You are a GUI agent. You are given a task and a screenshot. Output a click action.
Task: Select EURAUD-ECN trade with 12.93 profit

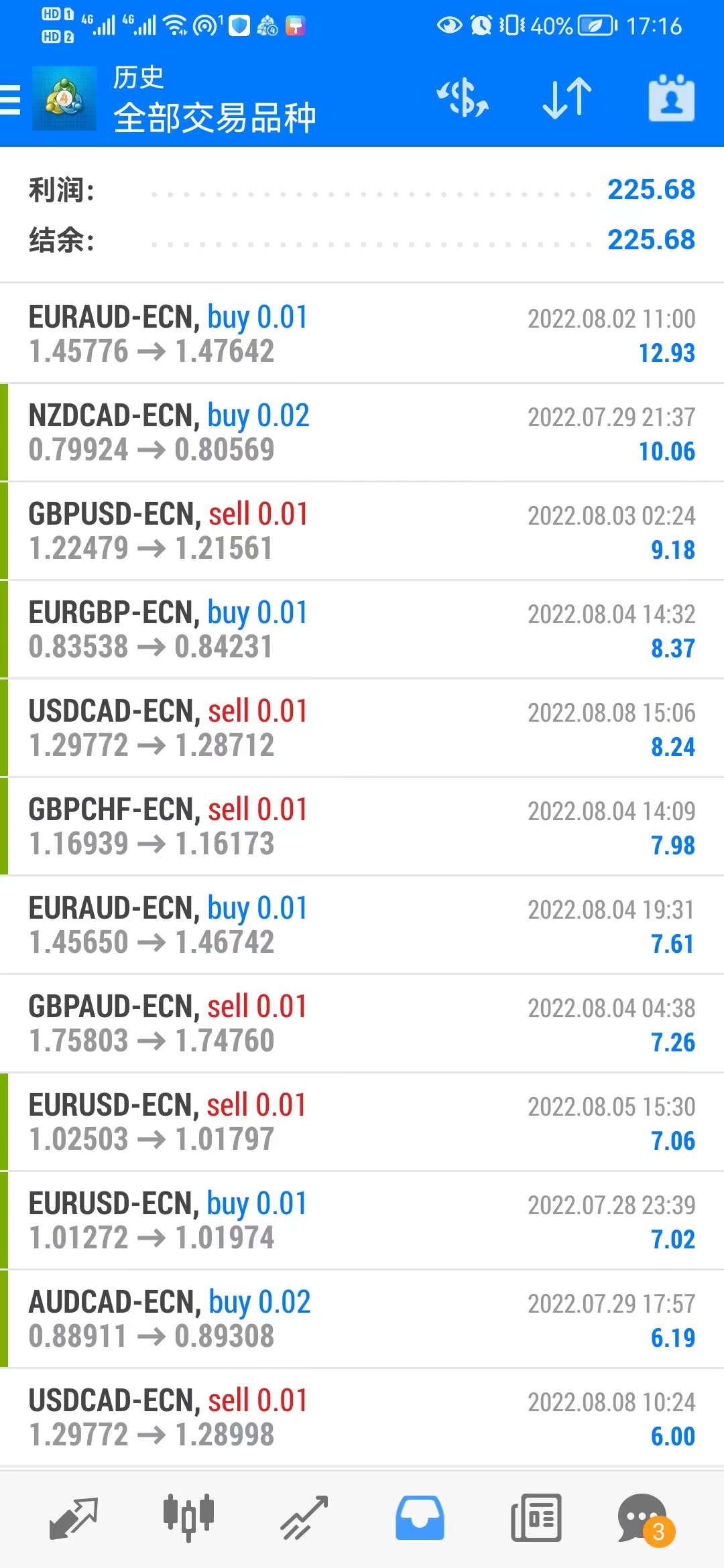point(362,334)
